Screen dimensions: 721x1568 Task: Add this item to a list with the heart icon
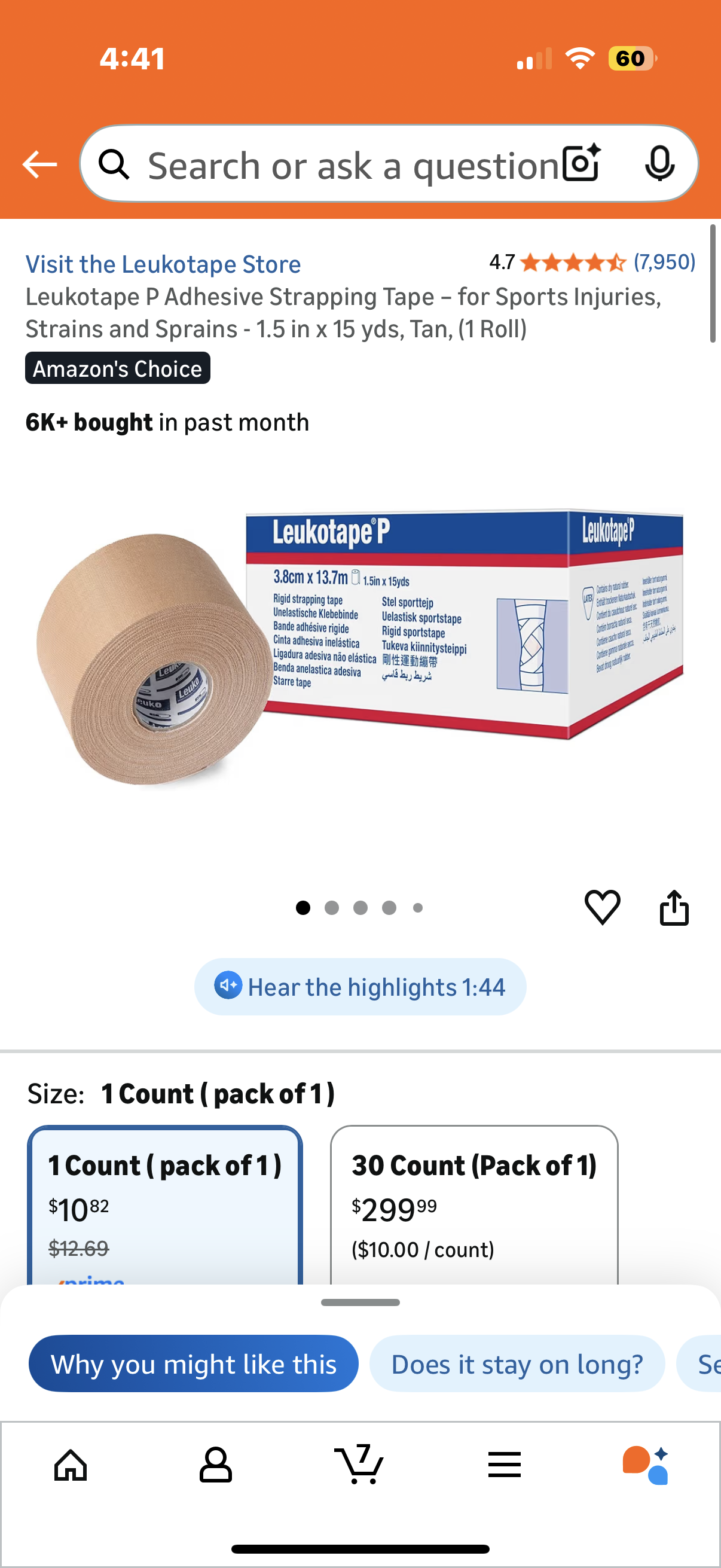602,908
